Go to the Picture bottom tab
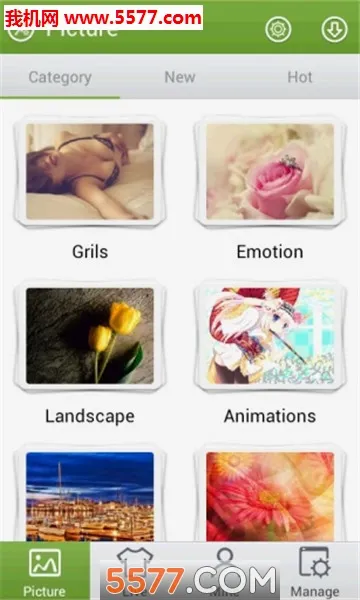 (45, 571)
